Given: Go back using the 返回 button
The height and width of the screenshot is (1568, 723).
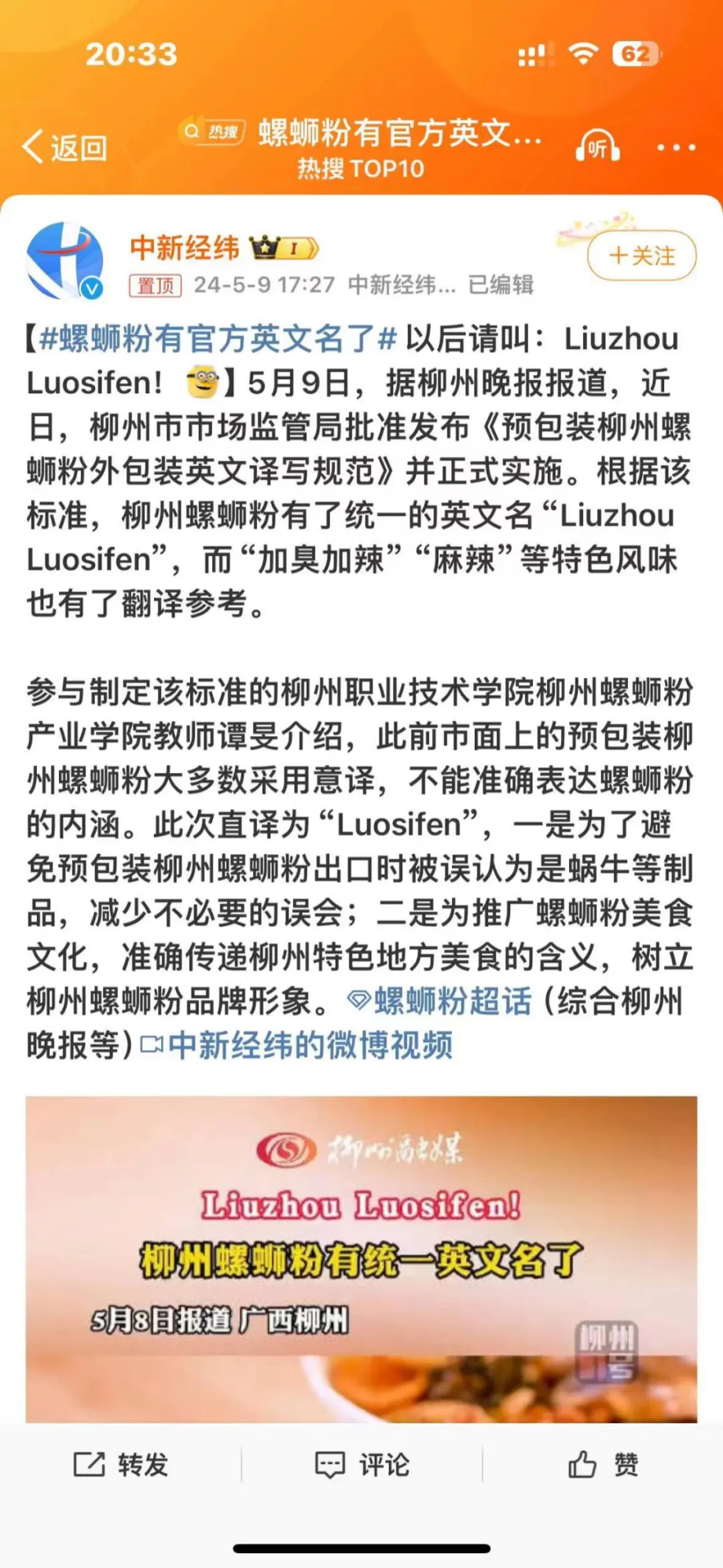Looking at the screenshot, I should [64, 147].
